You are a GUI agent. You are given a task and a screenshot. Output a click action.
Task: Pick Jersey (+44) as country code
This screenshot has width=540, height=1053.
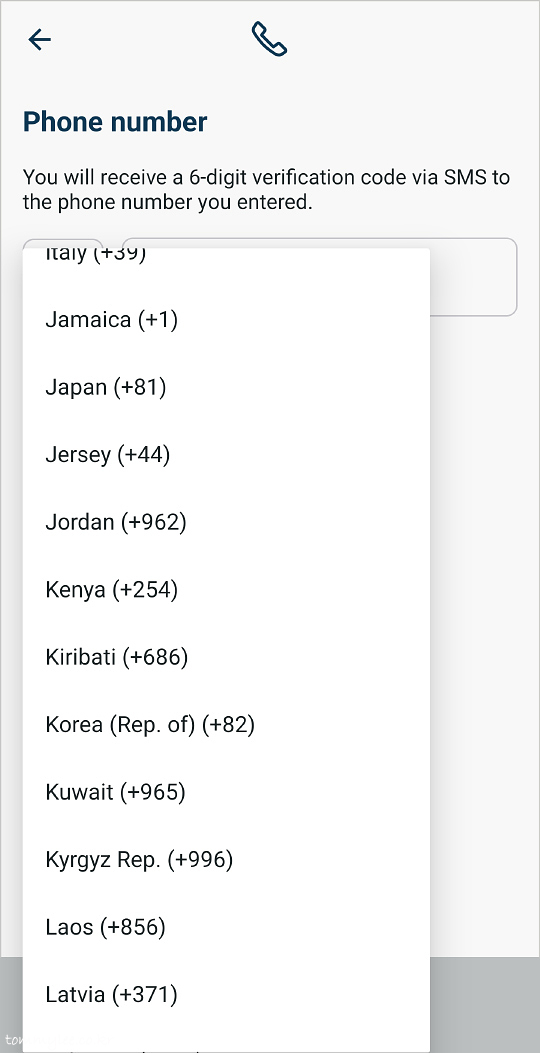coord(226,455)
